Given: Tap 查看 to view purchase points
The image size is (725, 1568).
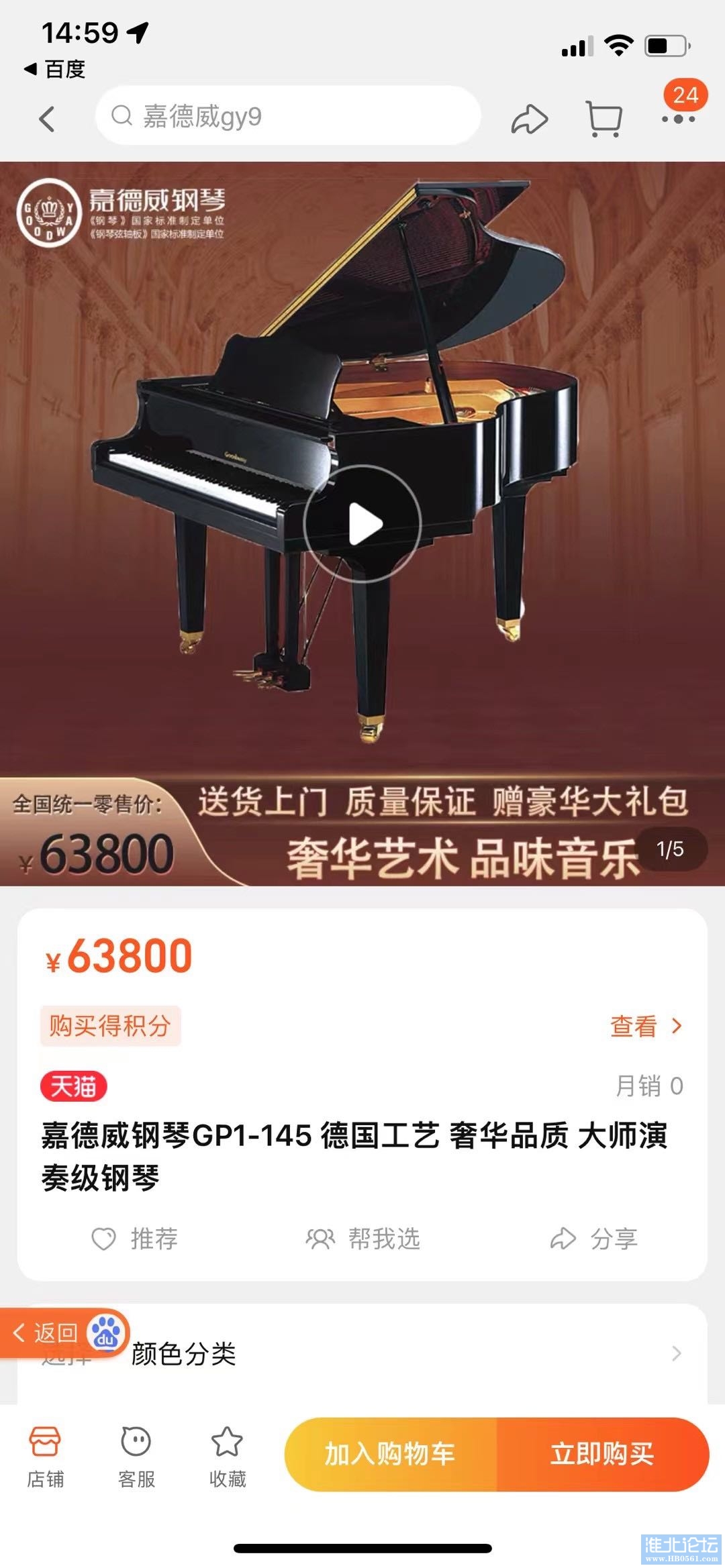Looking at the screenshot, I should click(644, 1026).
